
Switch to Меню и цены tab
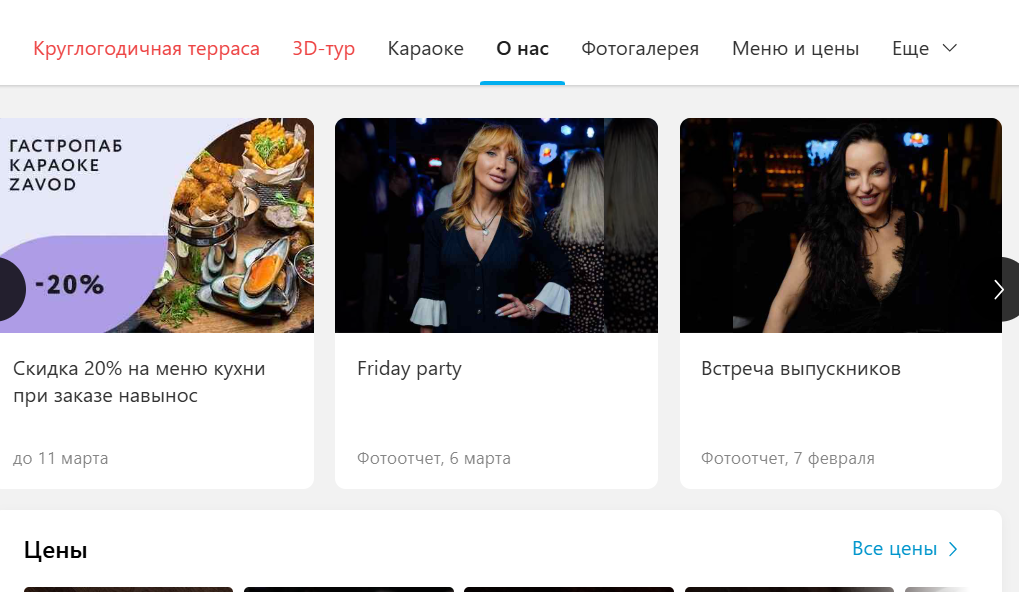tap(795, 48)
